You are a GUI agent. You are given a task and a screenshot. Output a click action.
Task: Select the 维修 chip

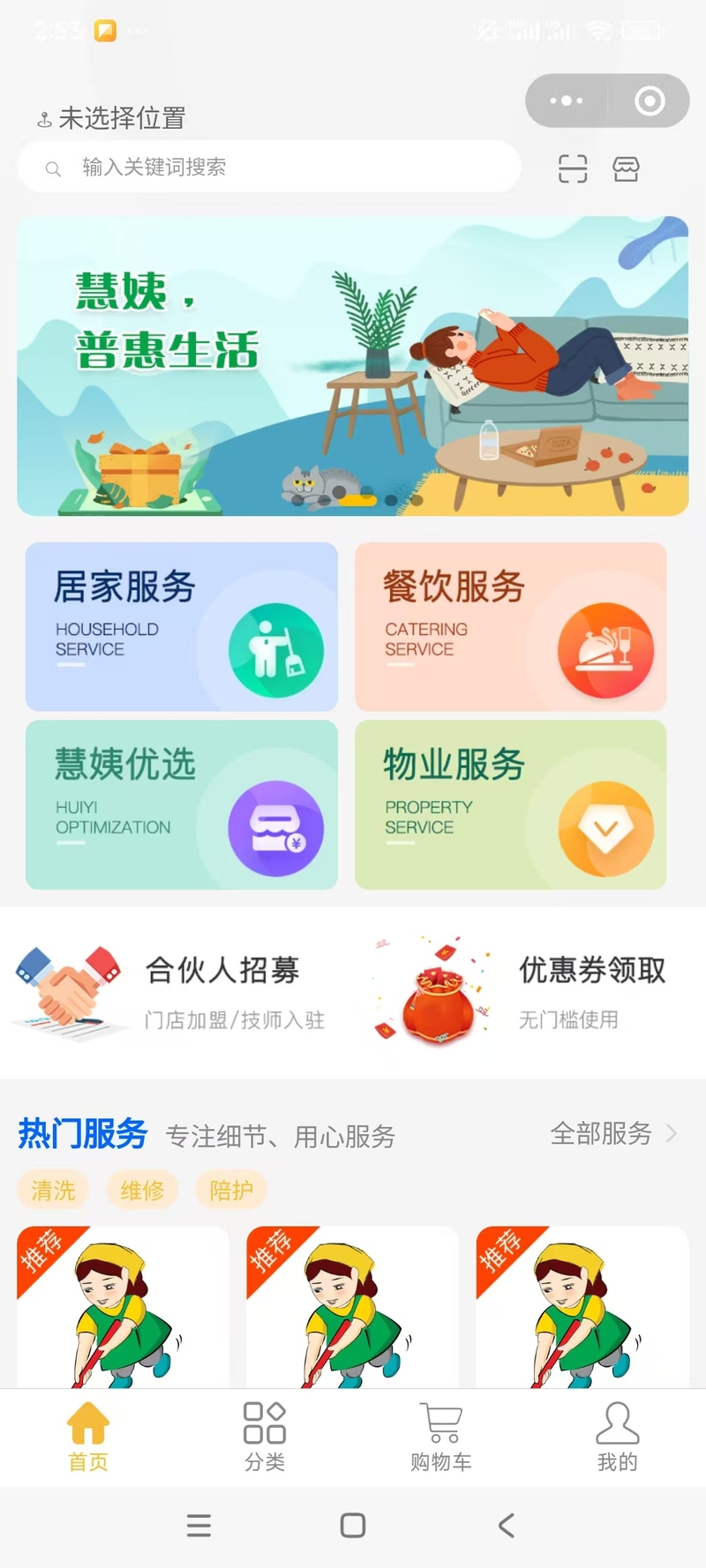click(142, 1191)
